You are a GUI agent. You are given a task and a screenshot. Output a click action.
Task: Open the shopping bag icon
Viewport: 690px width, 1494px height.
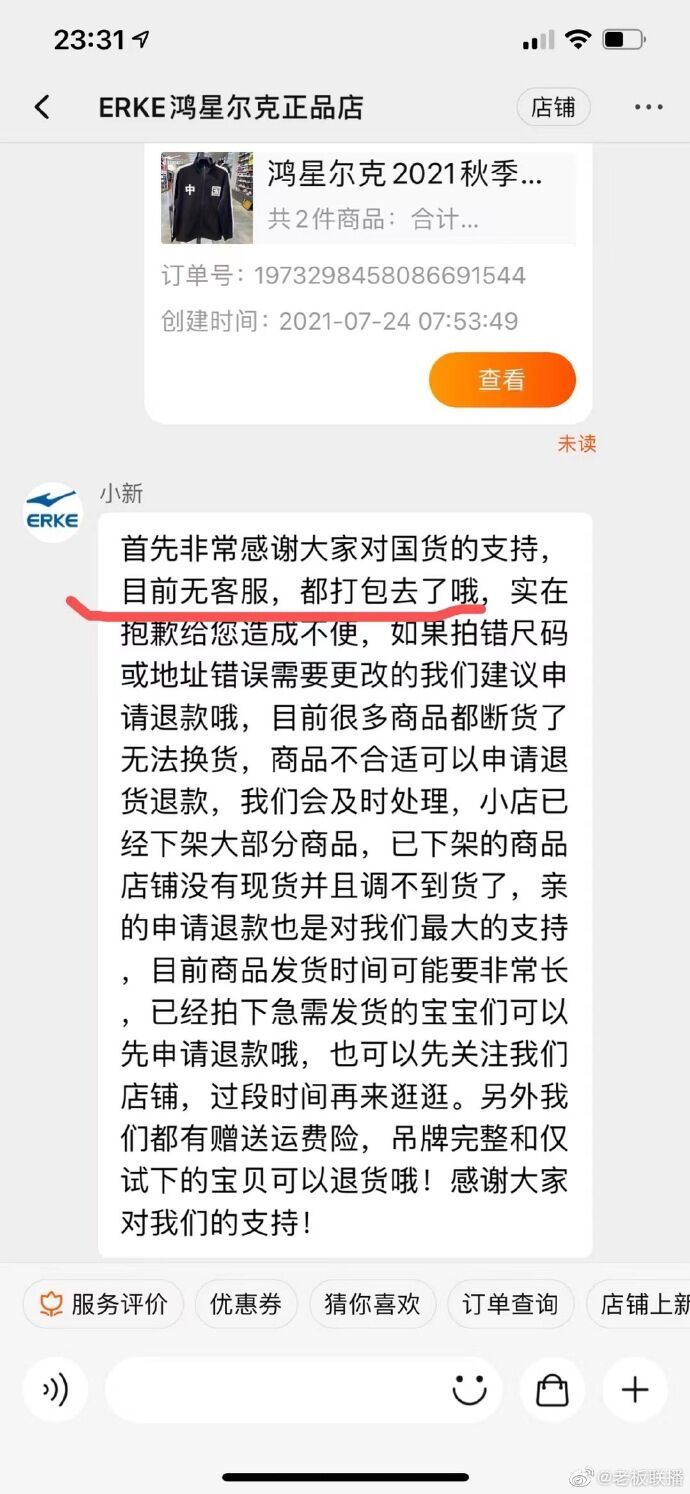[552, 1390]
